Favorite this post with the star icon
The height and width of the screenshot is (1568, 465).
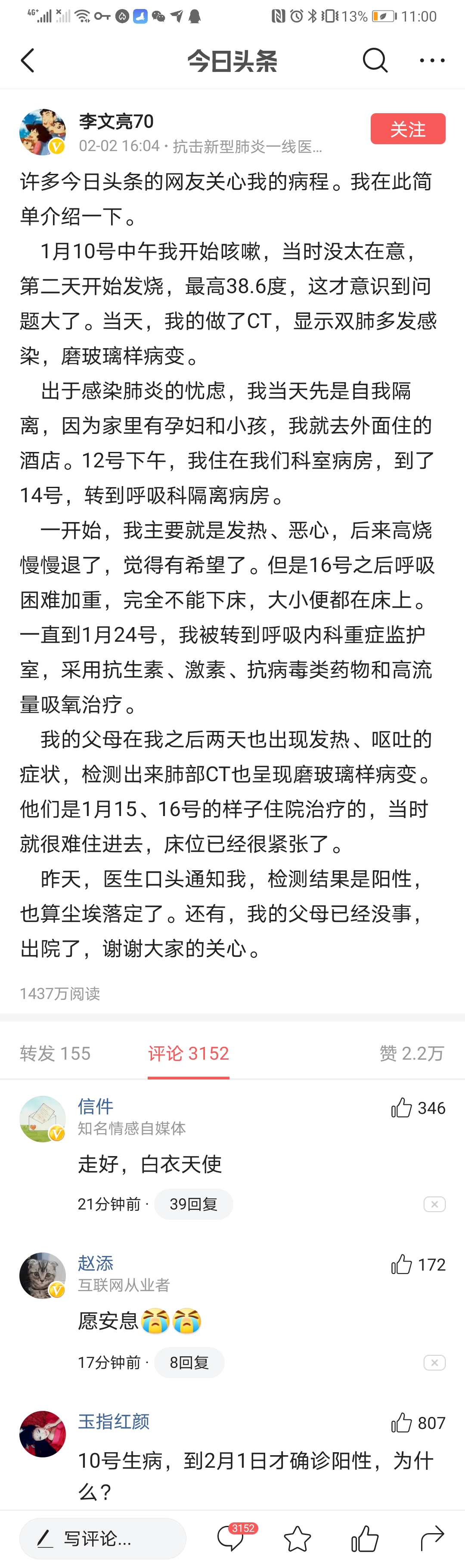click(x=298, y=1539)
